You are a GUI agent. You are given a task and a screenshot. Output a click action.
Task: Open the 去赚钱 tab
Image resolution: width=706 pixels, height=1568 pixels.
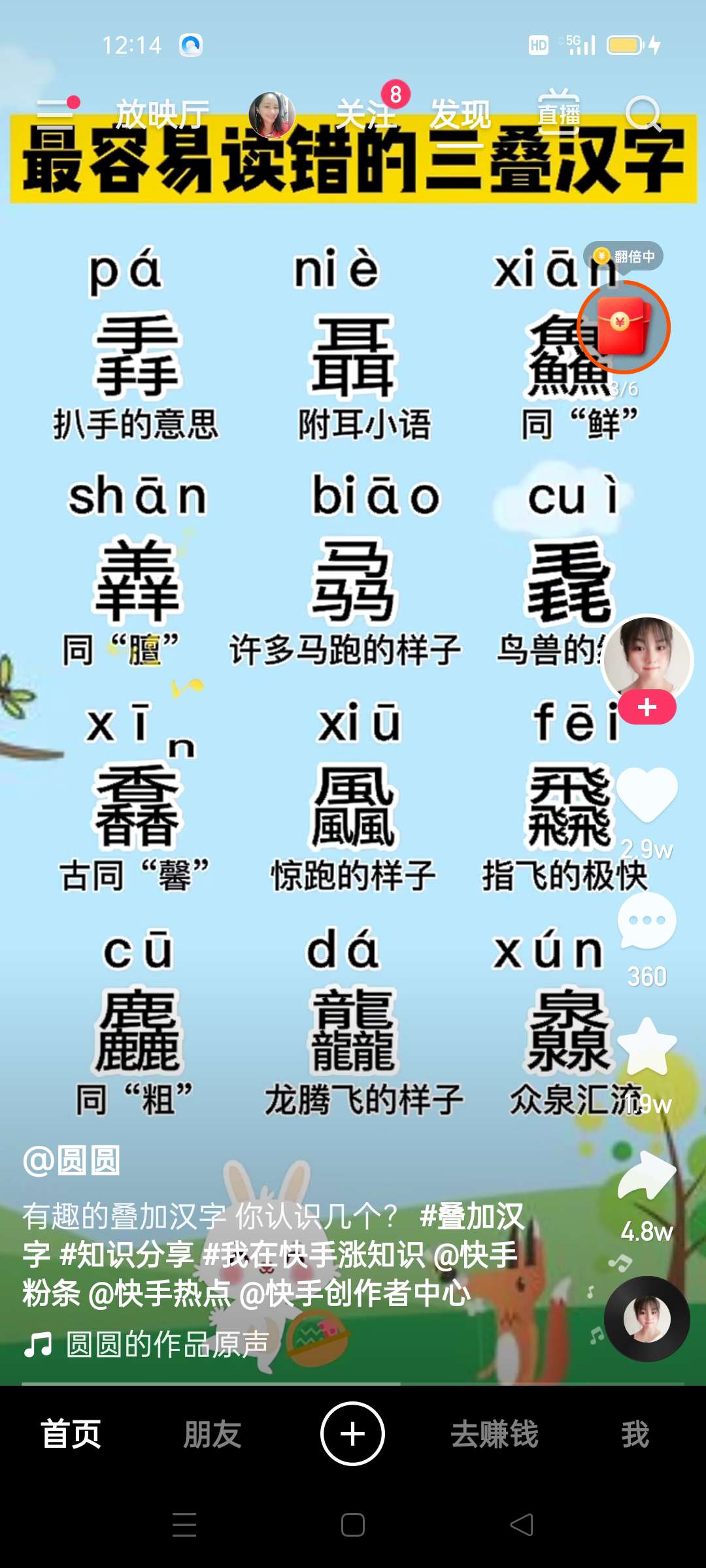click(494, 1434)
